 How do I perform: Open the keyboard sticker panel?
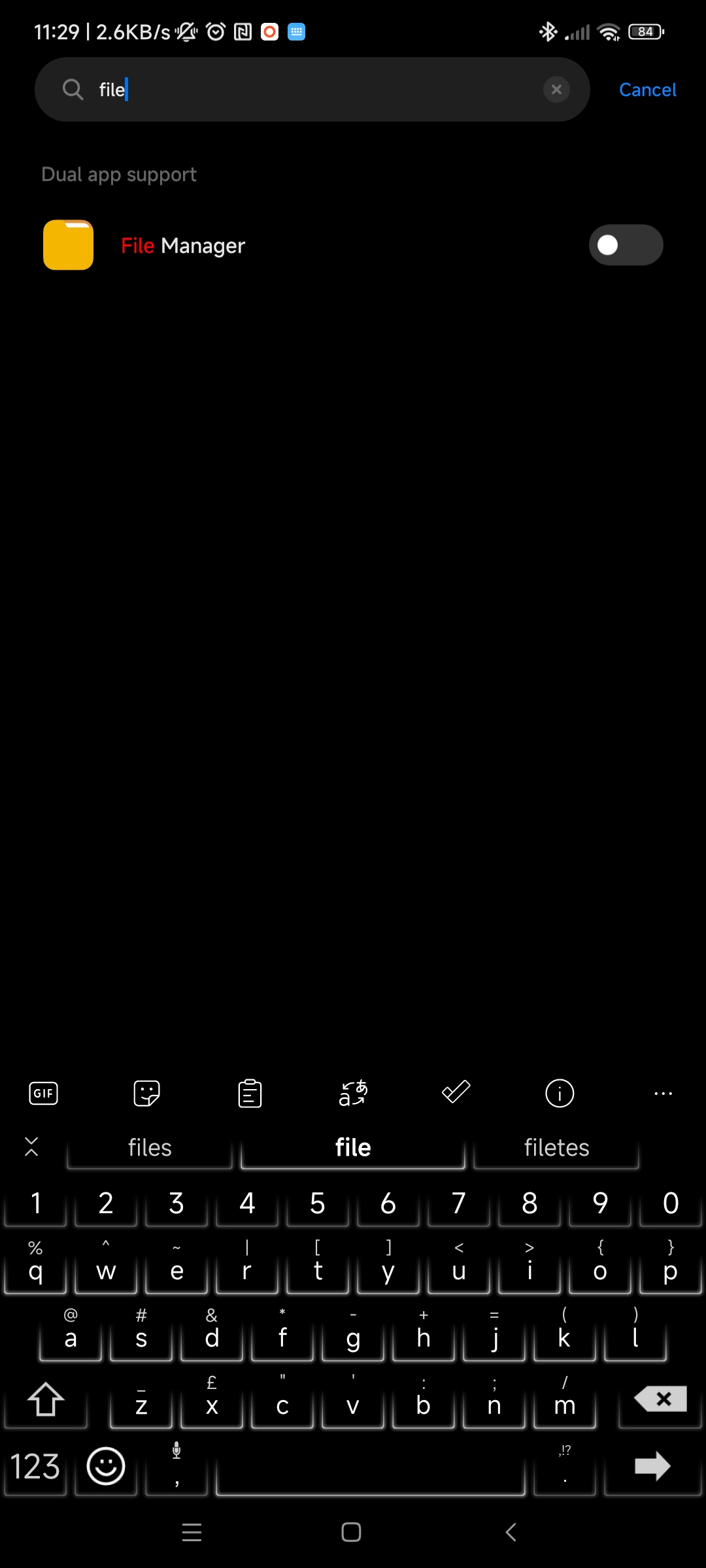pos(146,1093)
